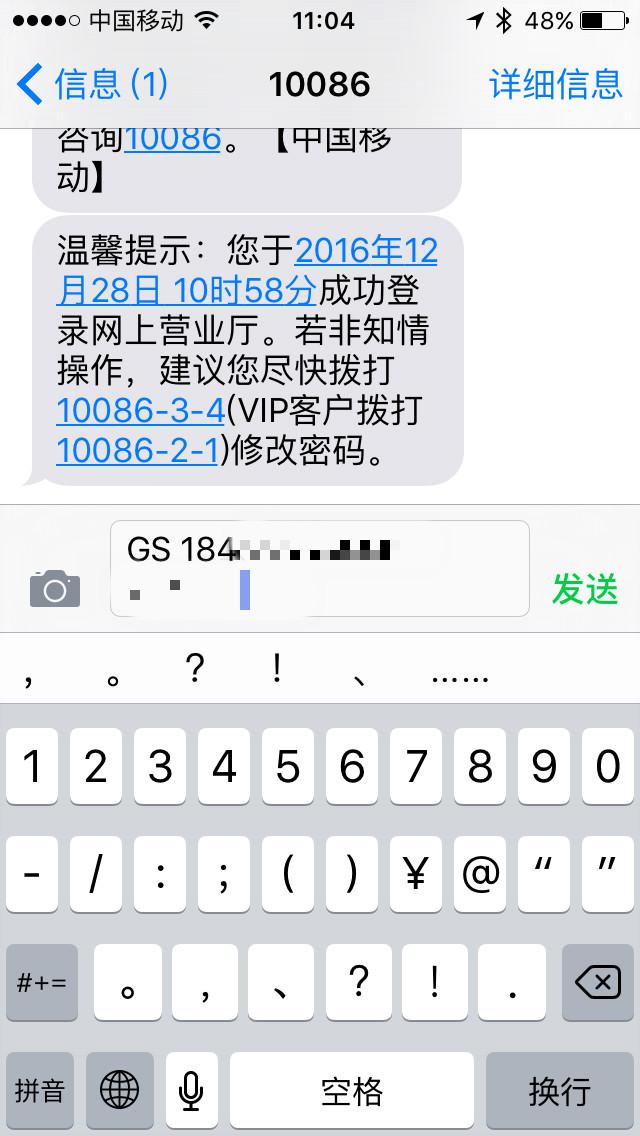The image size is (640, 1136).
Task: Switch to the #+= symbols keyboard
Action: 42,984
